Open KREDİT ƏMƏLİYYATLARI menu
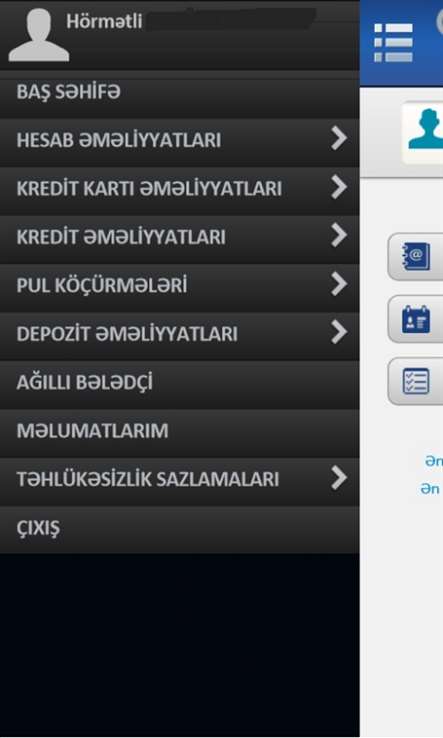 pyautogui.click(x=179, y=238)
